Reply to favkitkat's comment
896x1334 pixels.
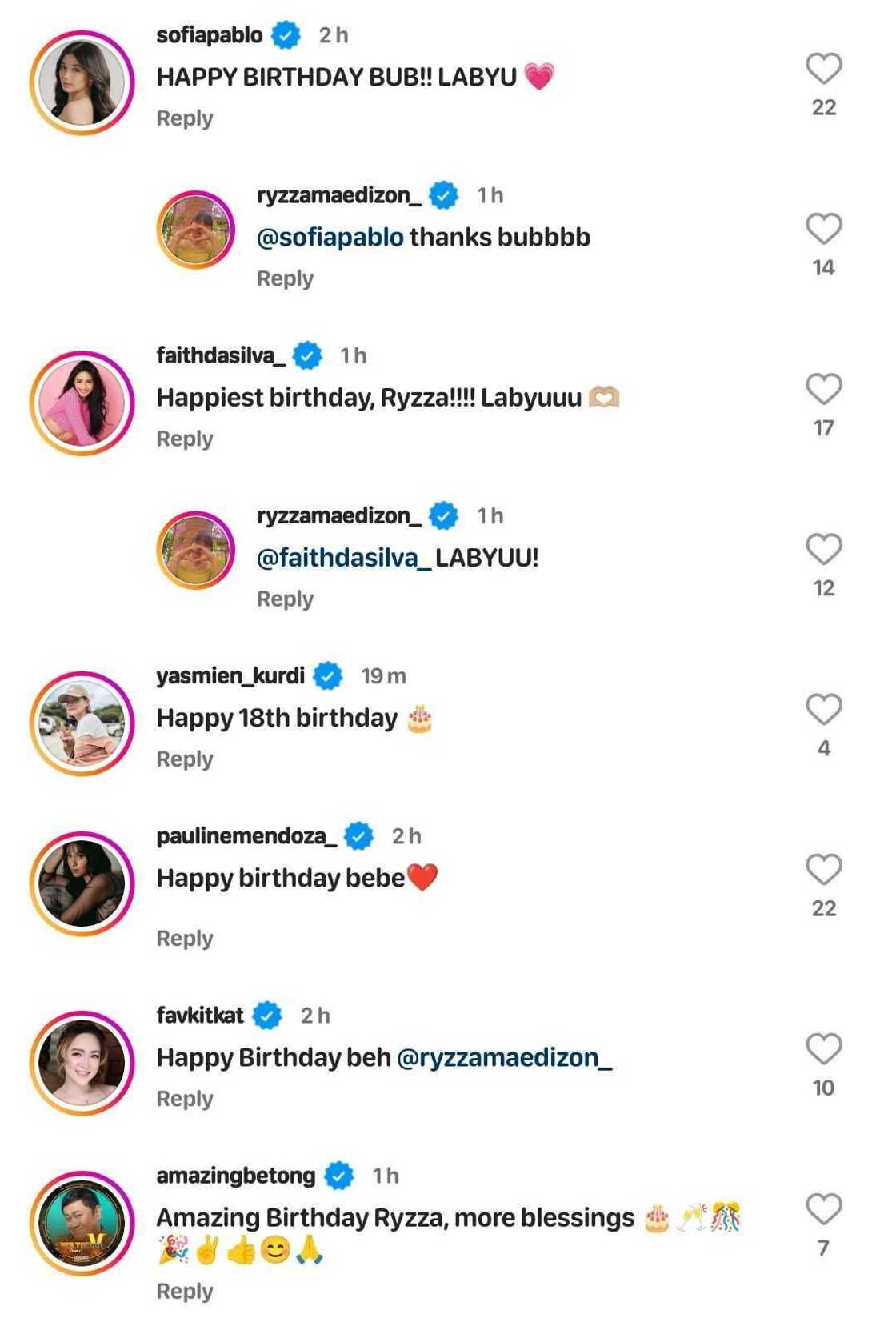click(x=185, y=1098)
